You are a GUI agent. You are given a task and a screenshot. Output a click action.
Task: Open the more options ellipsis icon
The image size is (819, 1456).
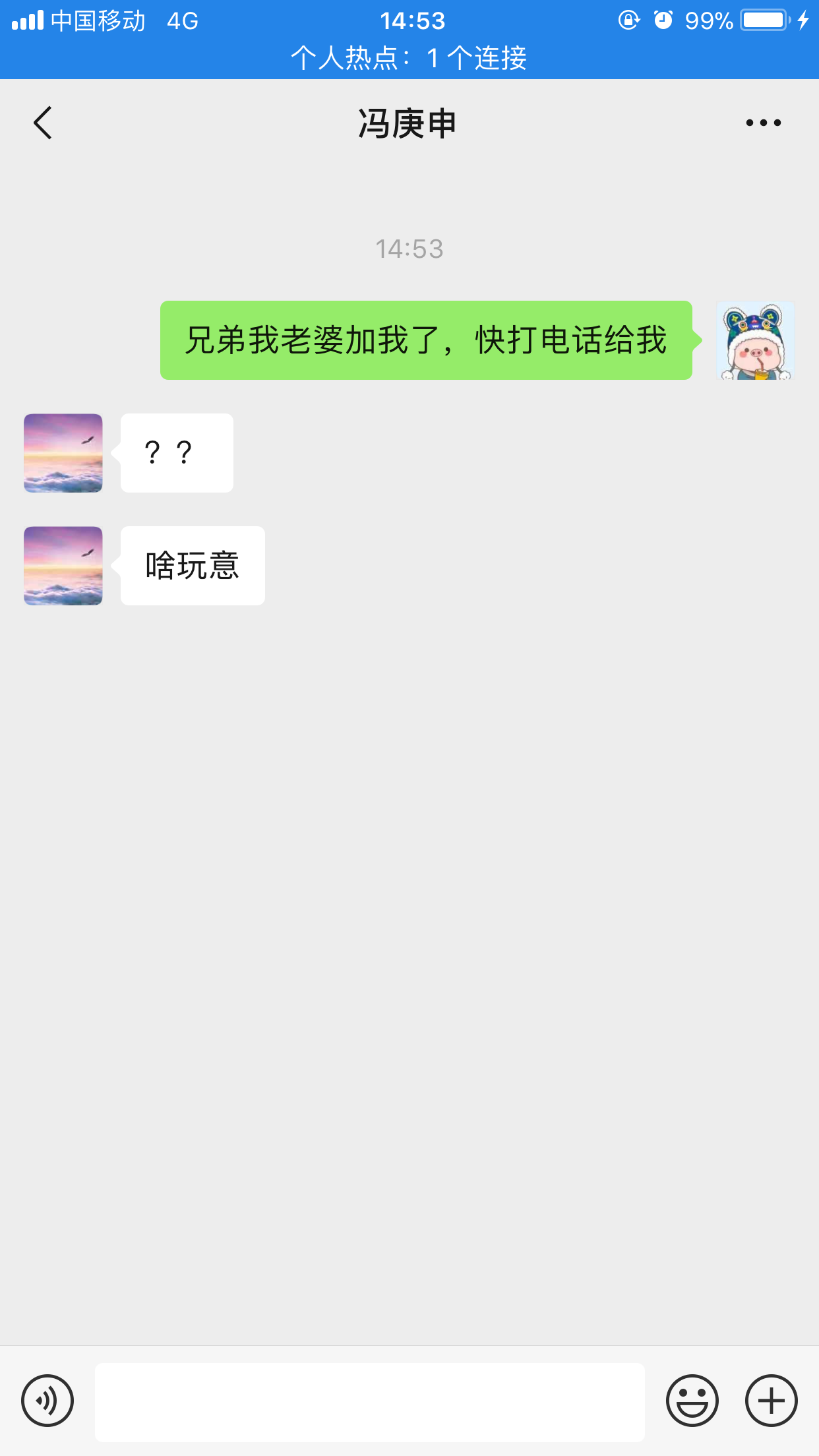[x=763, y=122]
